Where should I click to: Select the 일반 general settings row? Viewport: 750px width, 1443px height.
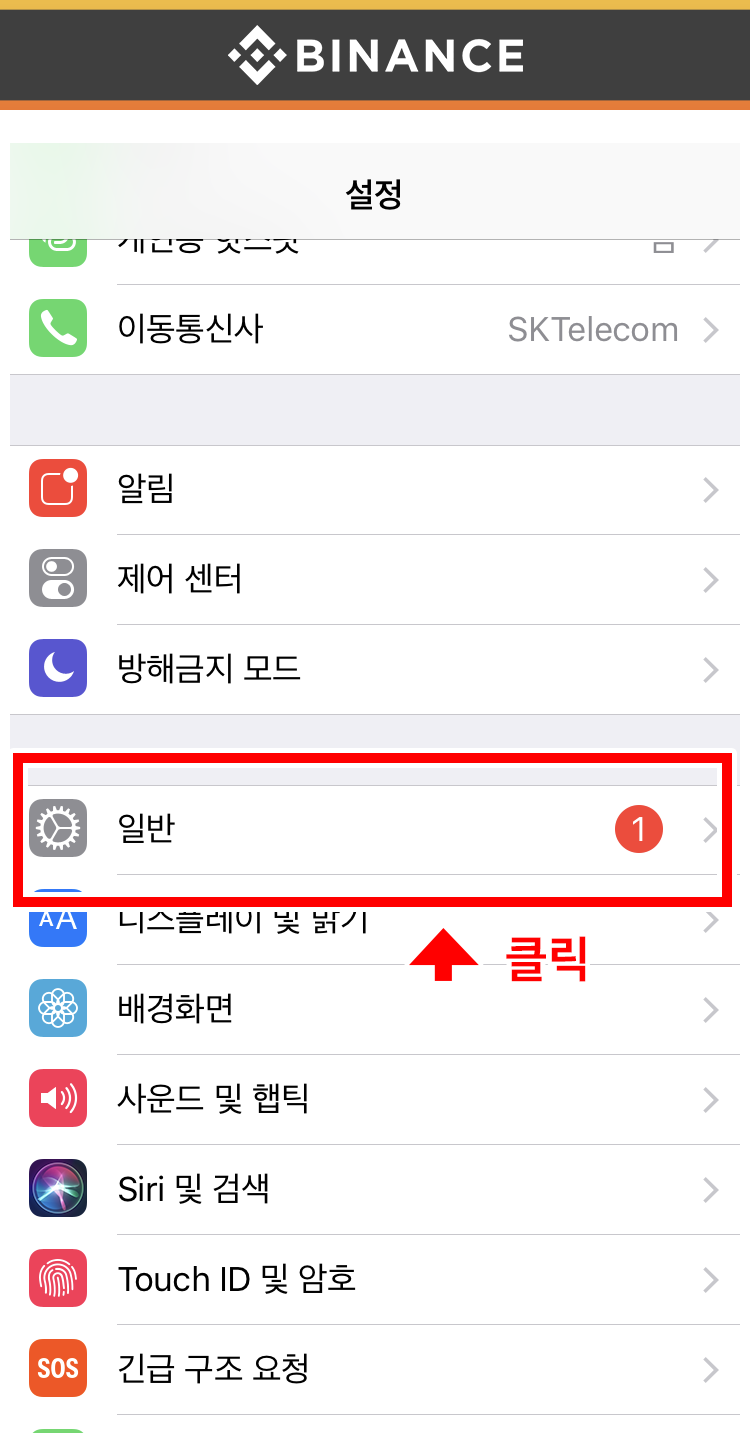375,829
